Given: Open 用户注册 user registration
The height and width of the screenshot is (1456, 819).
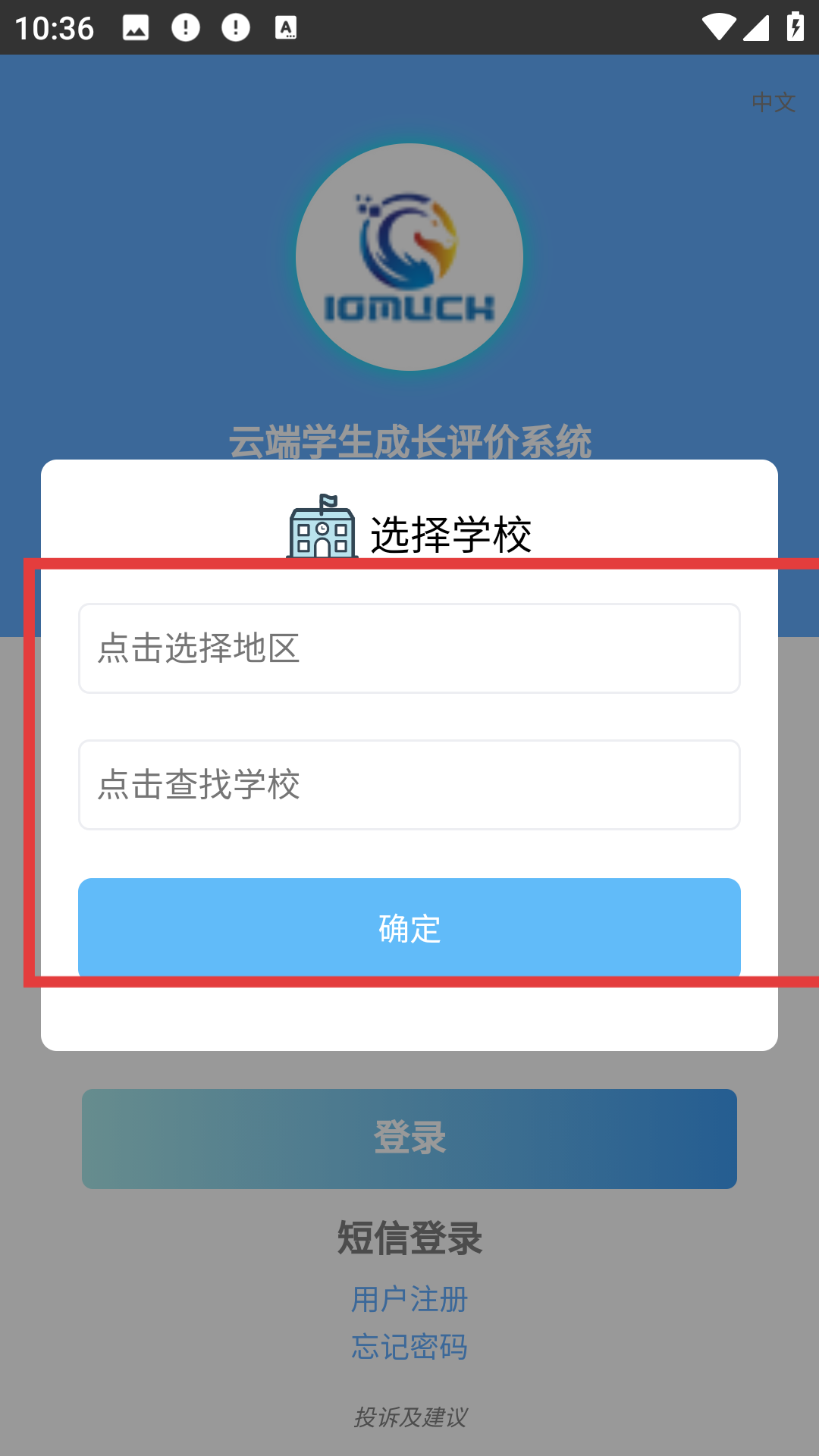Looking at the screenshot, I should (409, 1299).
